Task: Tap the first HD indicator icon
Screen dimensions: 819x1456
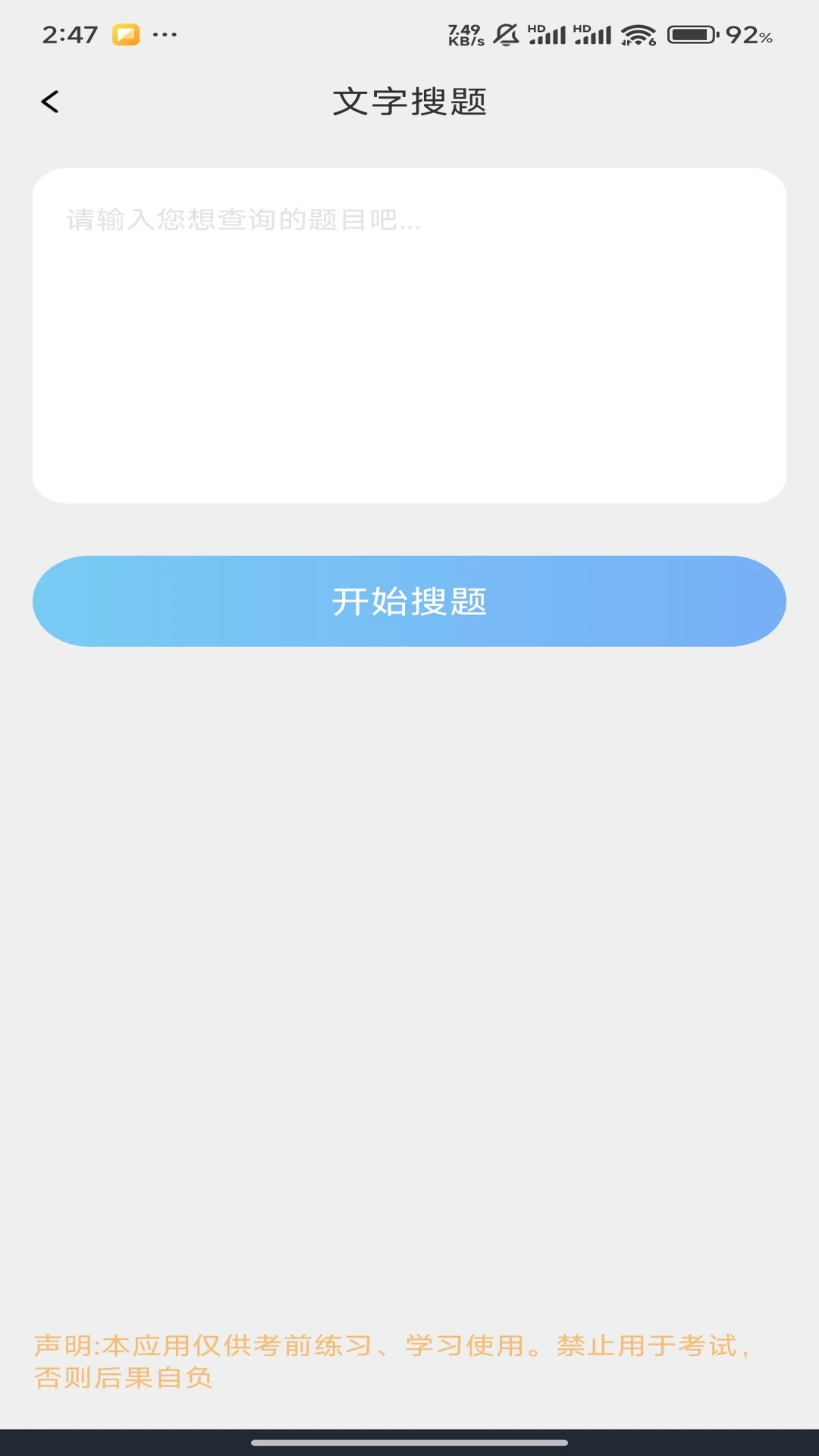Action: (x=536, y=29)
